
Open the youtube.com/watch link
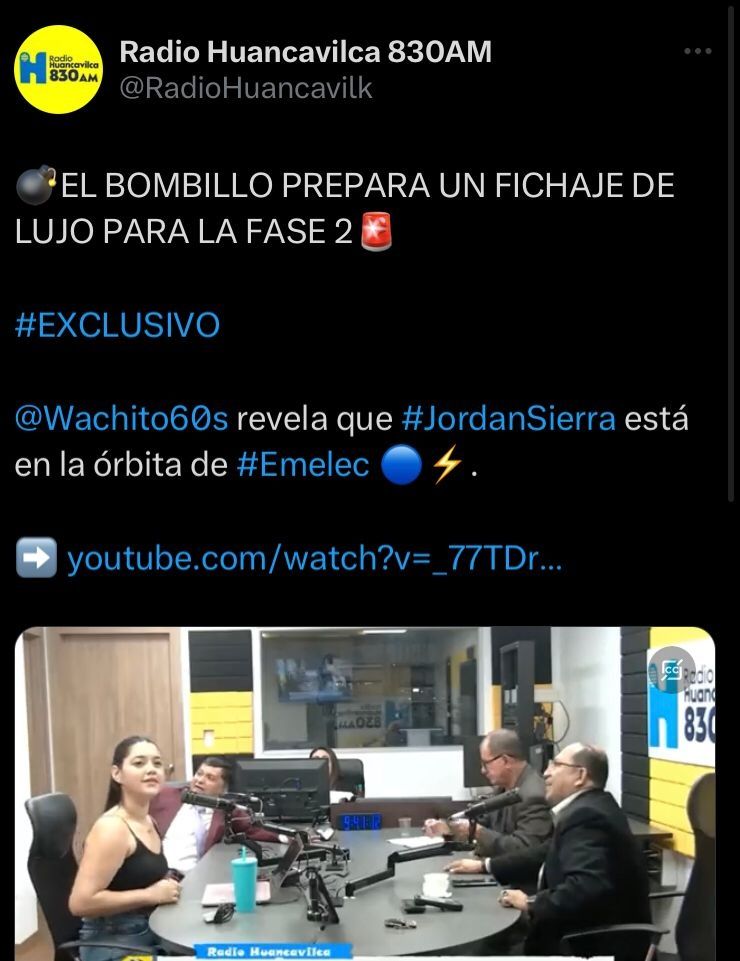pyautogui.click(x=314, y=558)
